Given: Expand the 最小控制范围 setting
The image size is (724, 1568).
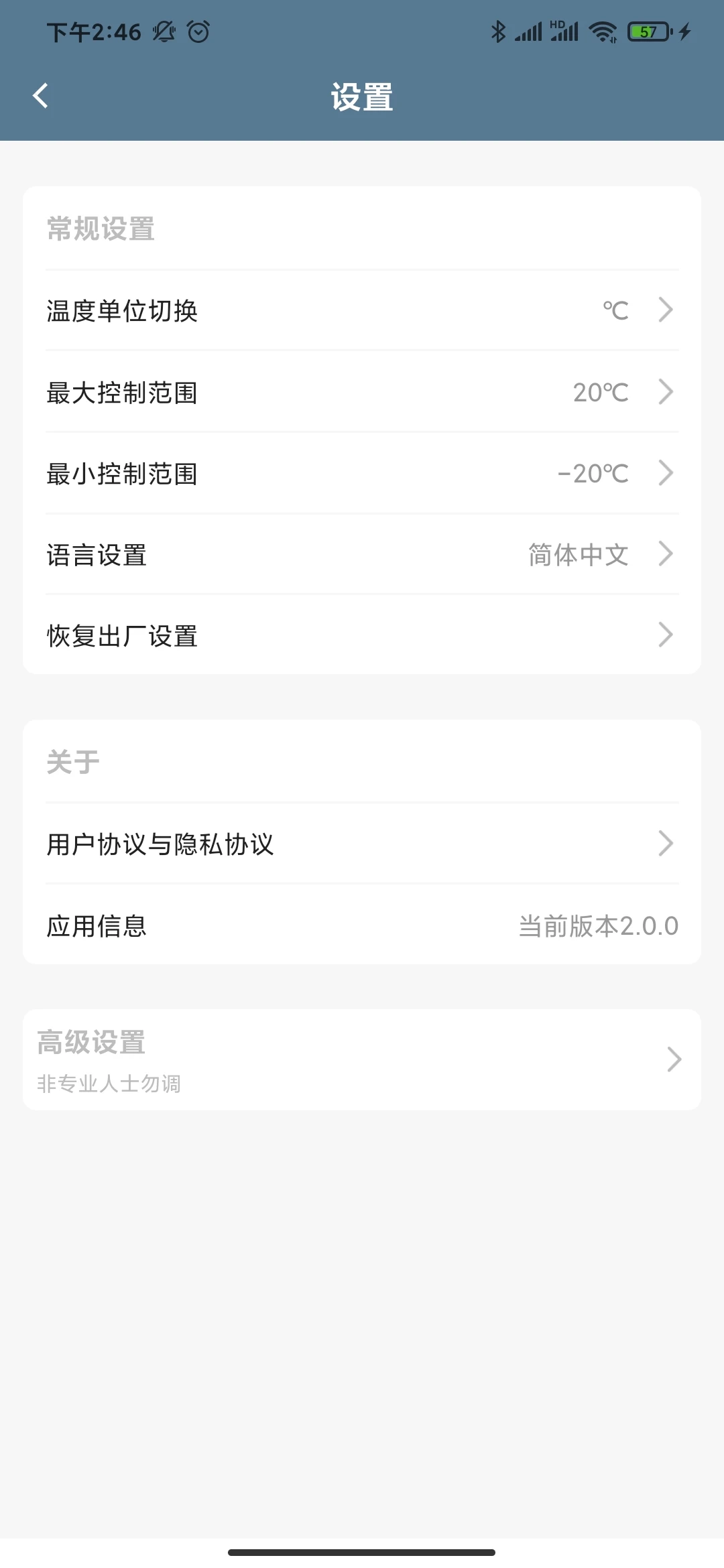Looking at the screenshot, I should [362, 473].
